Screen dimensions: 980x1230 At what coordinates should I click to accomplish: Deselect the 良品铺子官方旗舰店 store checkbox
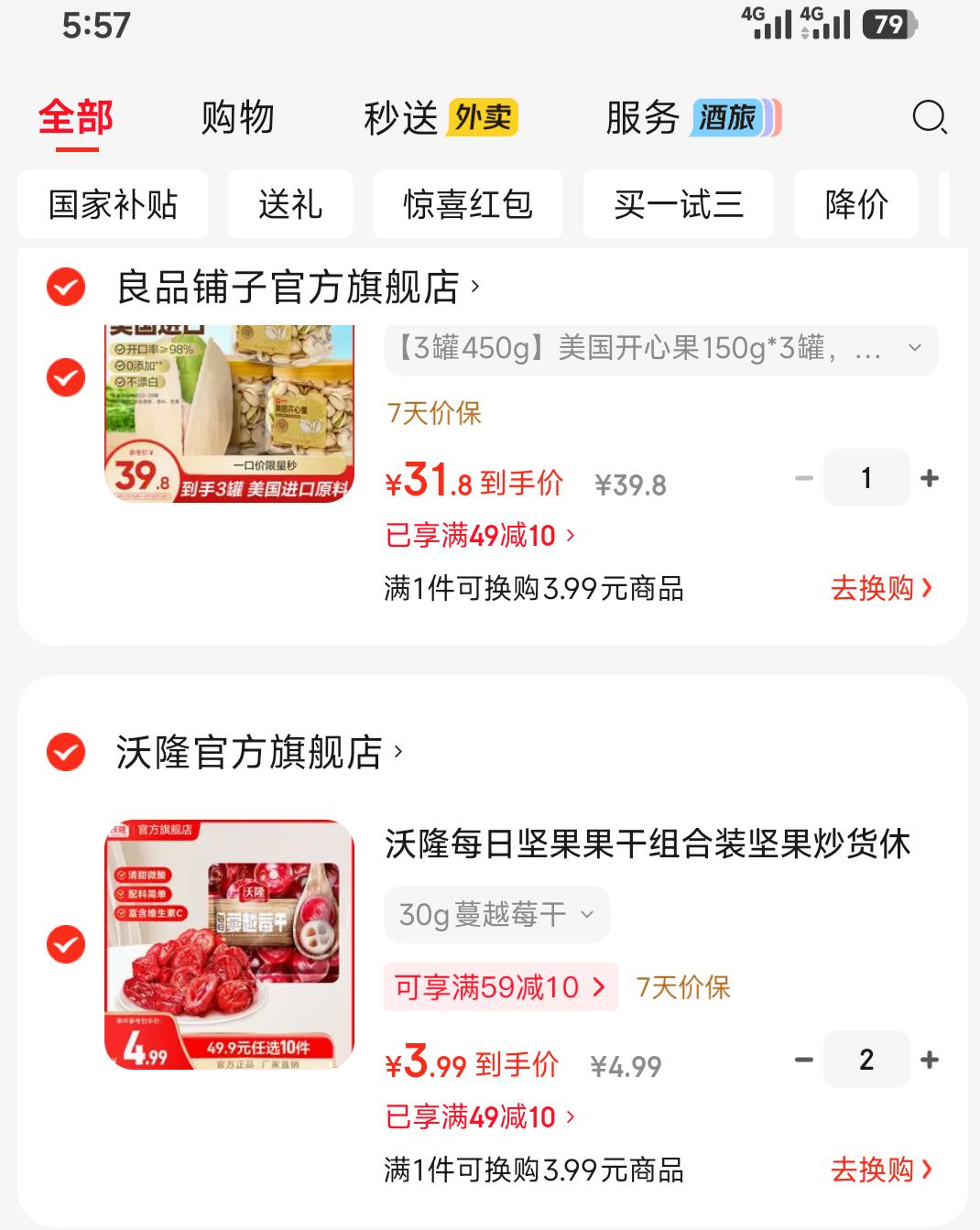(64, 287)
